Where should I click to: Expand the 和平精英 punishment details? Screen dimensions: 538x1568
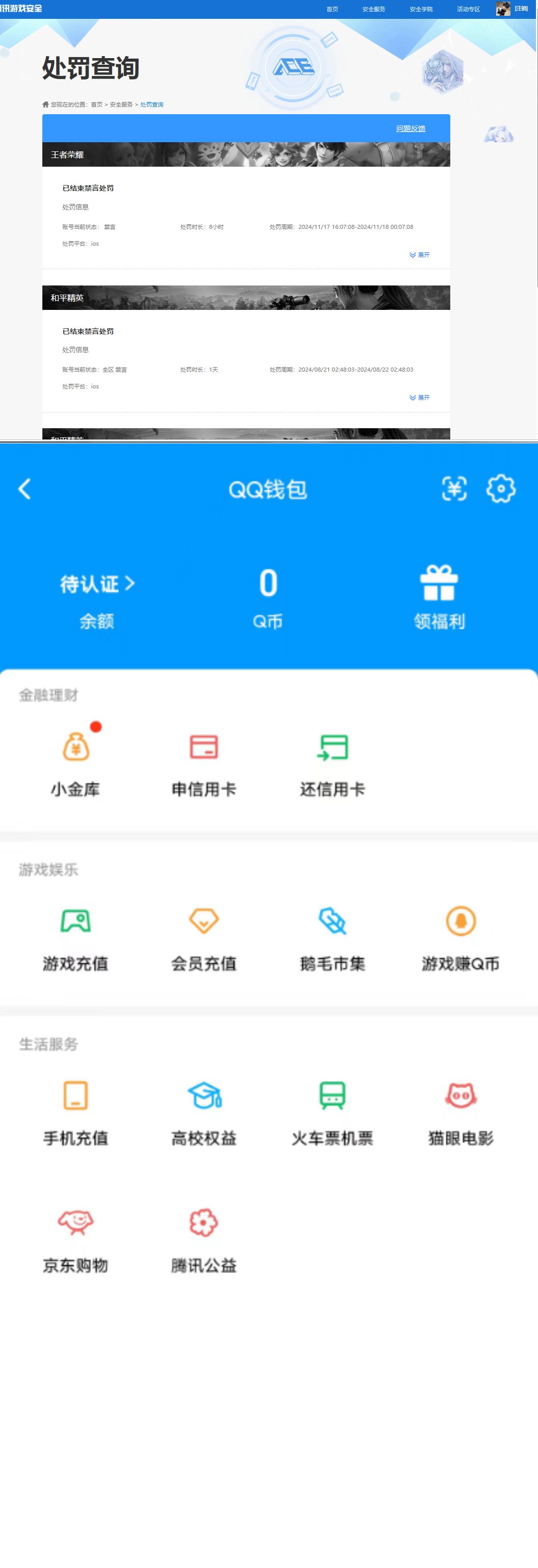[x=420, y=398]
